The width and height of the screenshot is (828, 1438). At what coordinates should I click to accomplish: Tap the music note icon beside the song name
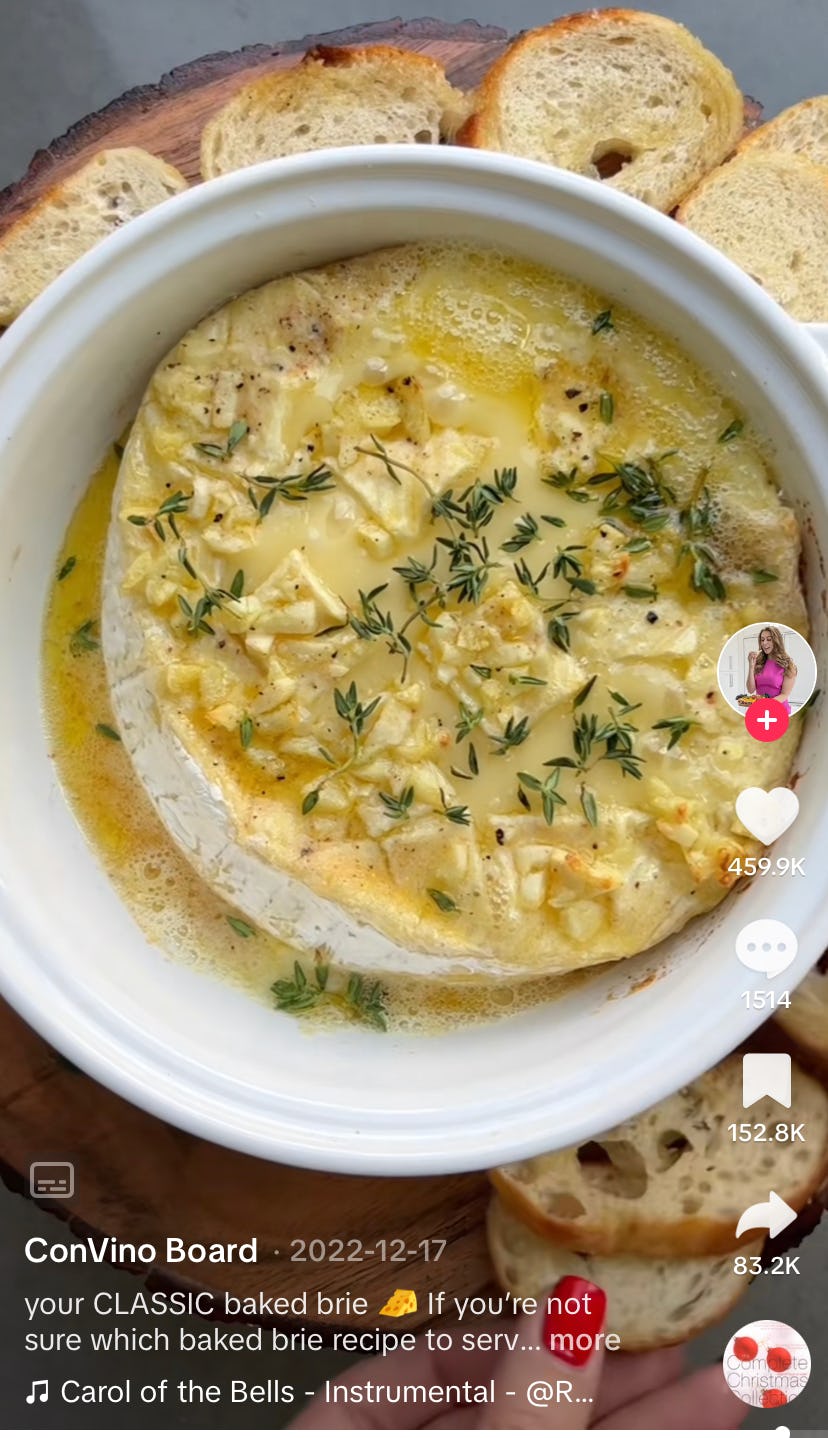[38, 1390]
